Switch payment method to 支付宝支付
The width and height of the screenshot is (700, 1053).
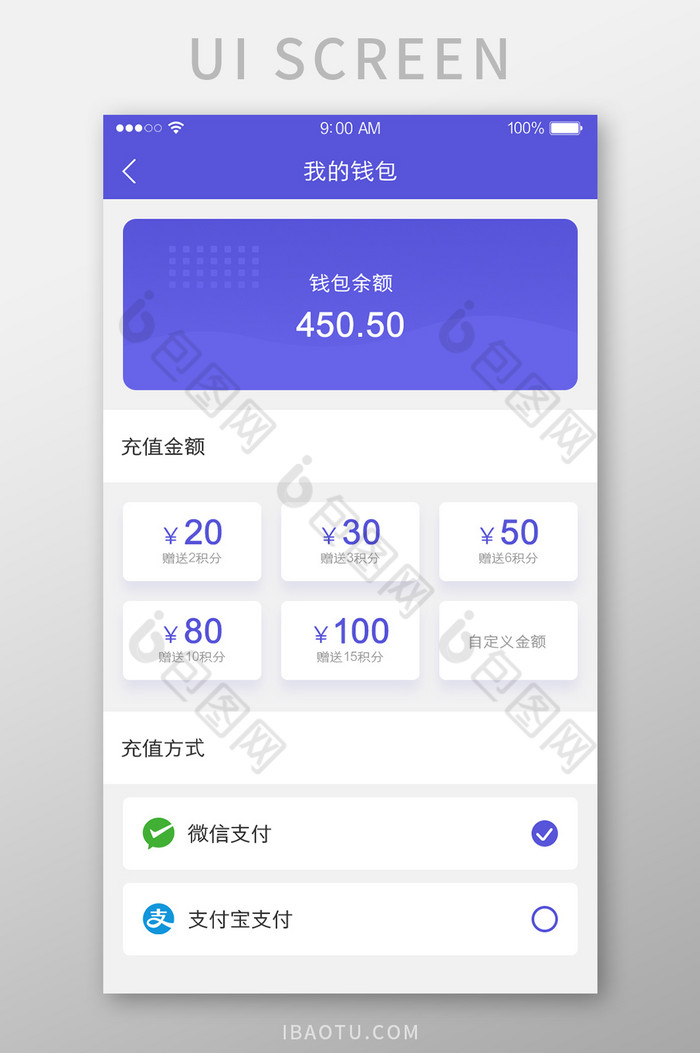pos(350,919)
